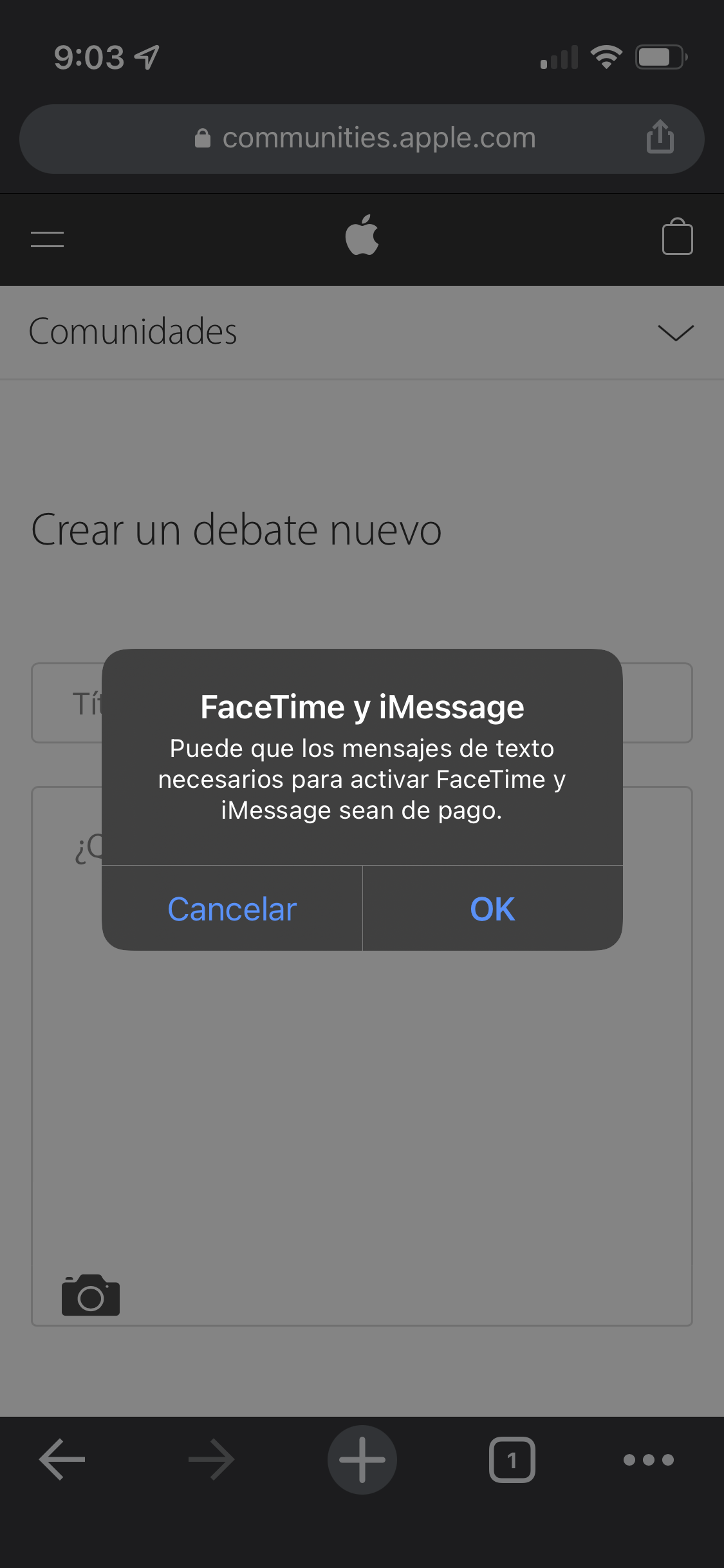This screenshot has height=1568, width=724.
Task: Go back to the previous page
Action: pyautogui.click(x=62, y=1459)
